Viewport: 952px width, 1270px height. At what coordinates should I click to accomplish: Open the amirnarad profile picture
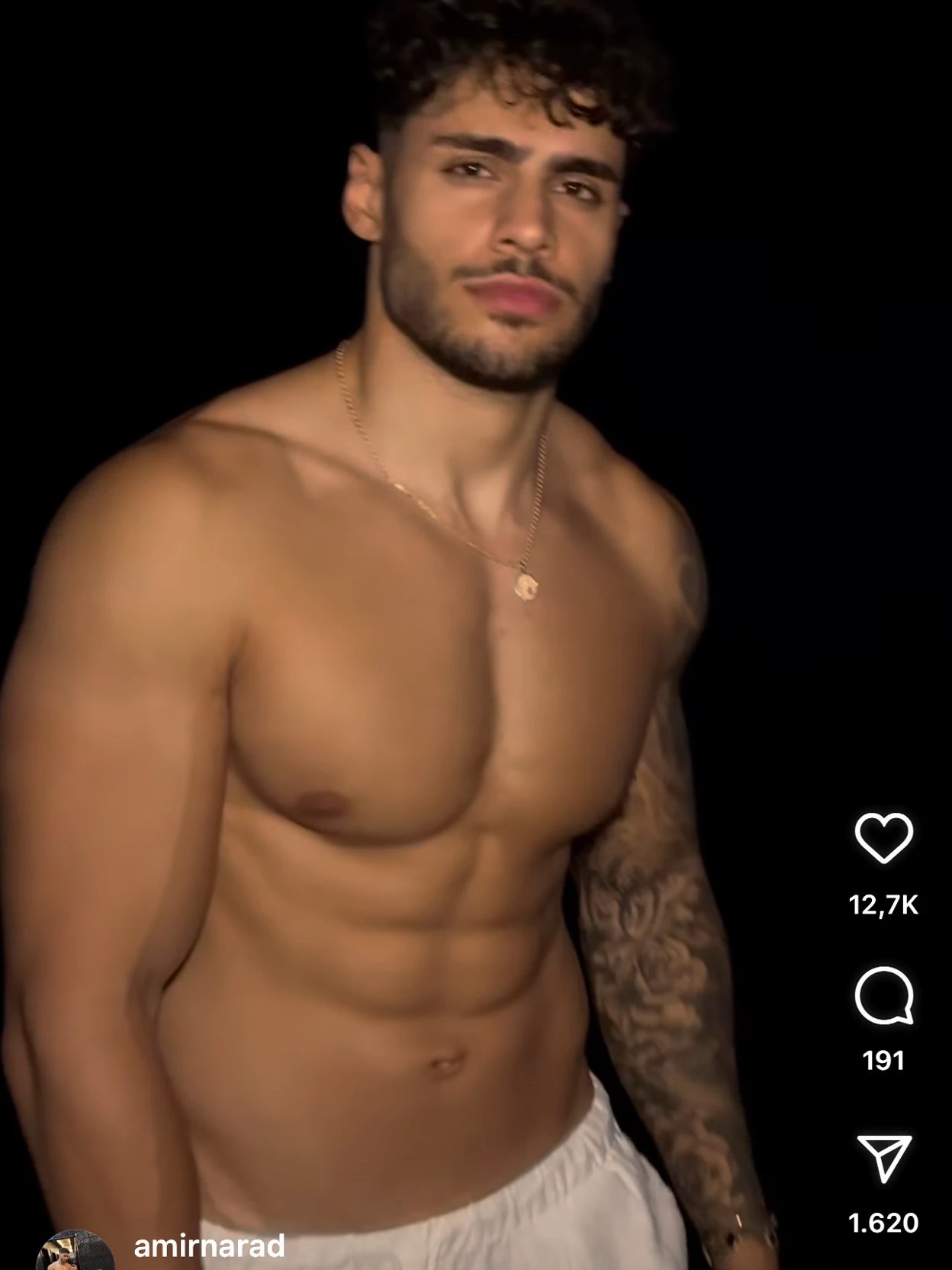(74, 1252)
